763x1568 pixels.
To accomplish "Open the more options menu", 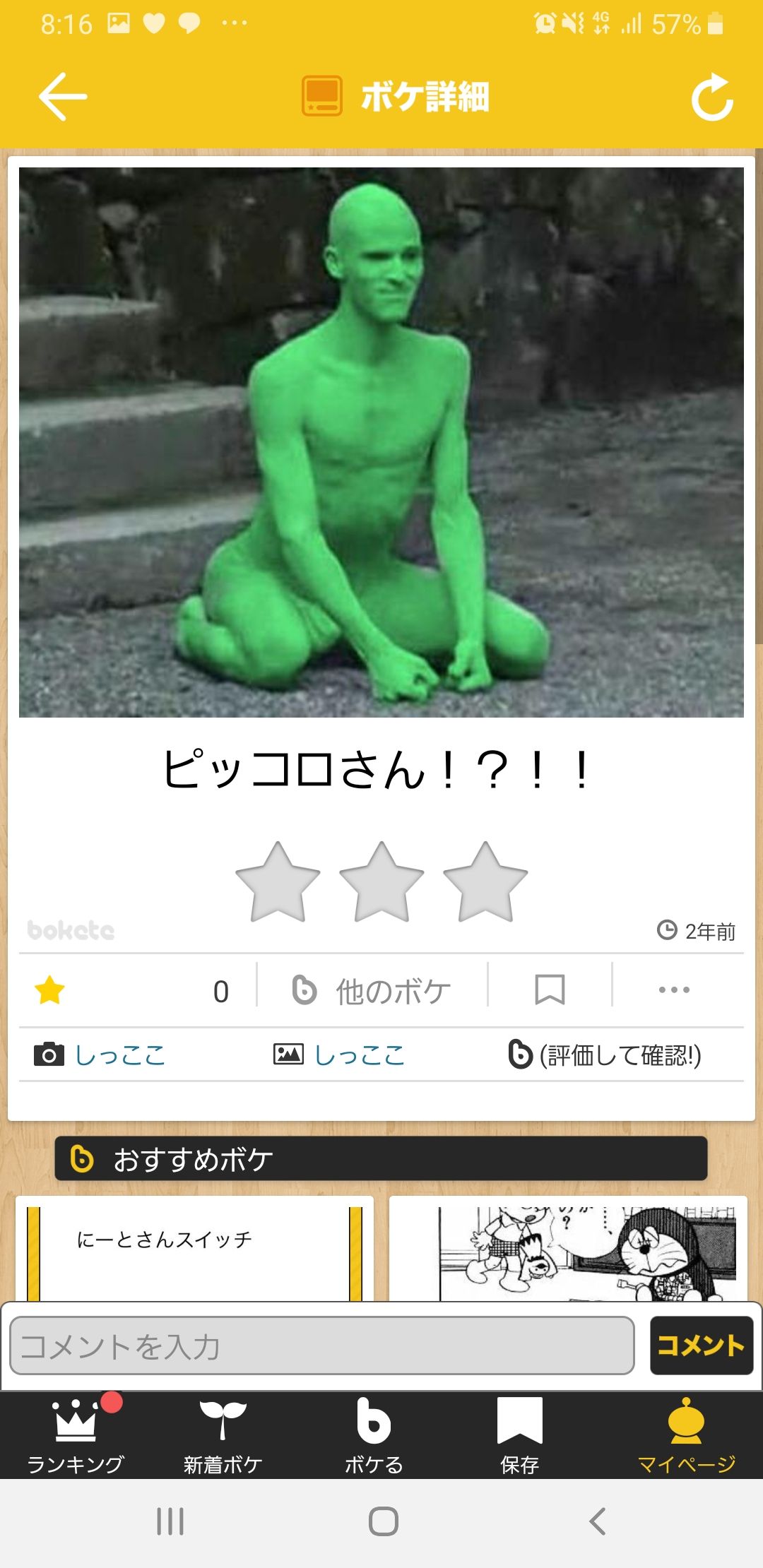I will pyautogui.click(x=674, y=990).
